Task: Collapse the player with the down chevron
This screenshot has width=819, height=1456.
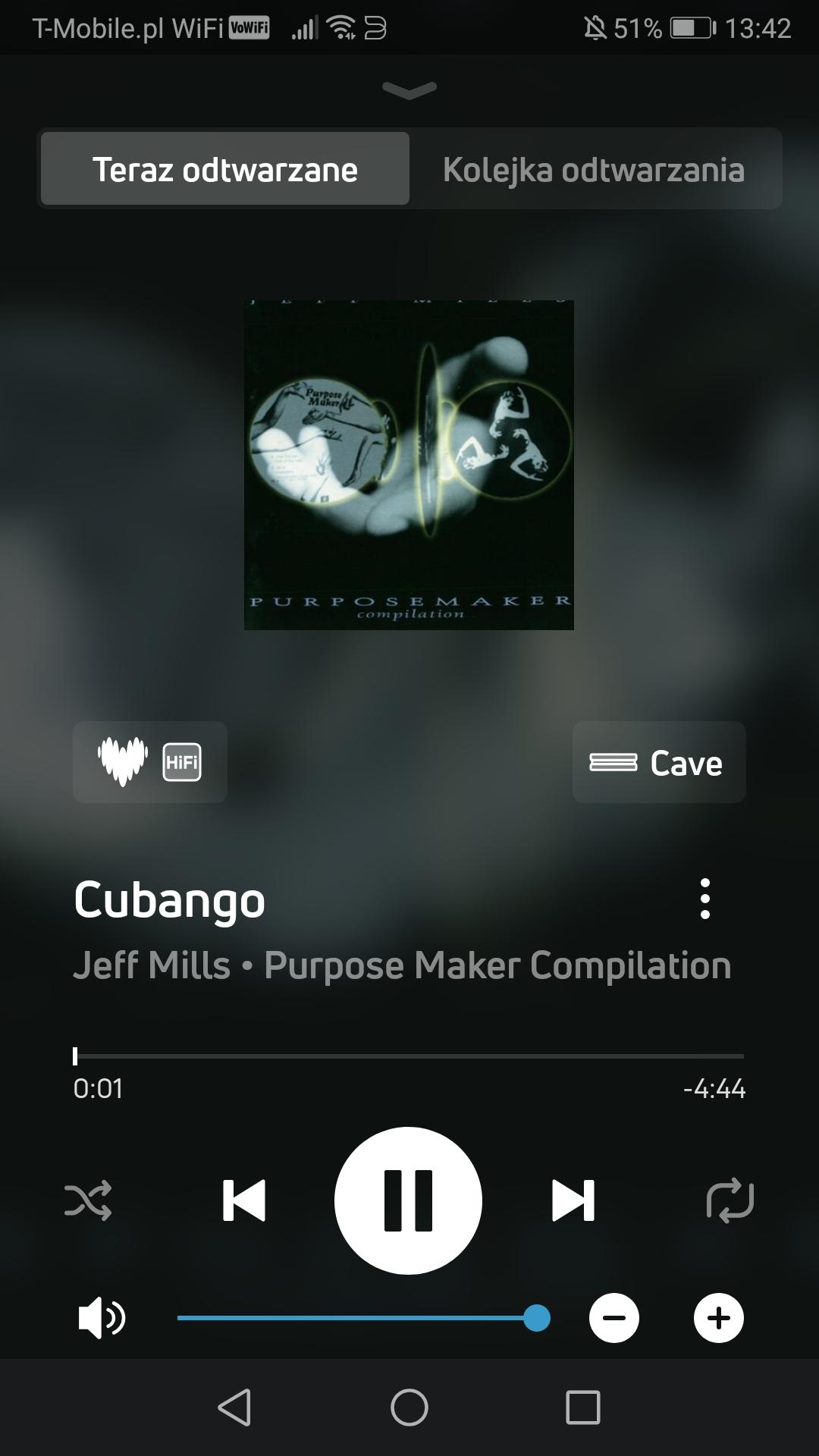Action: (x=409, y=90)
